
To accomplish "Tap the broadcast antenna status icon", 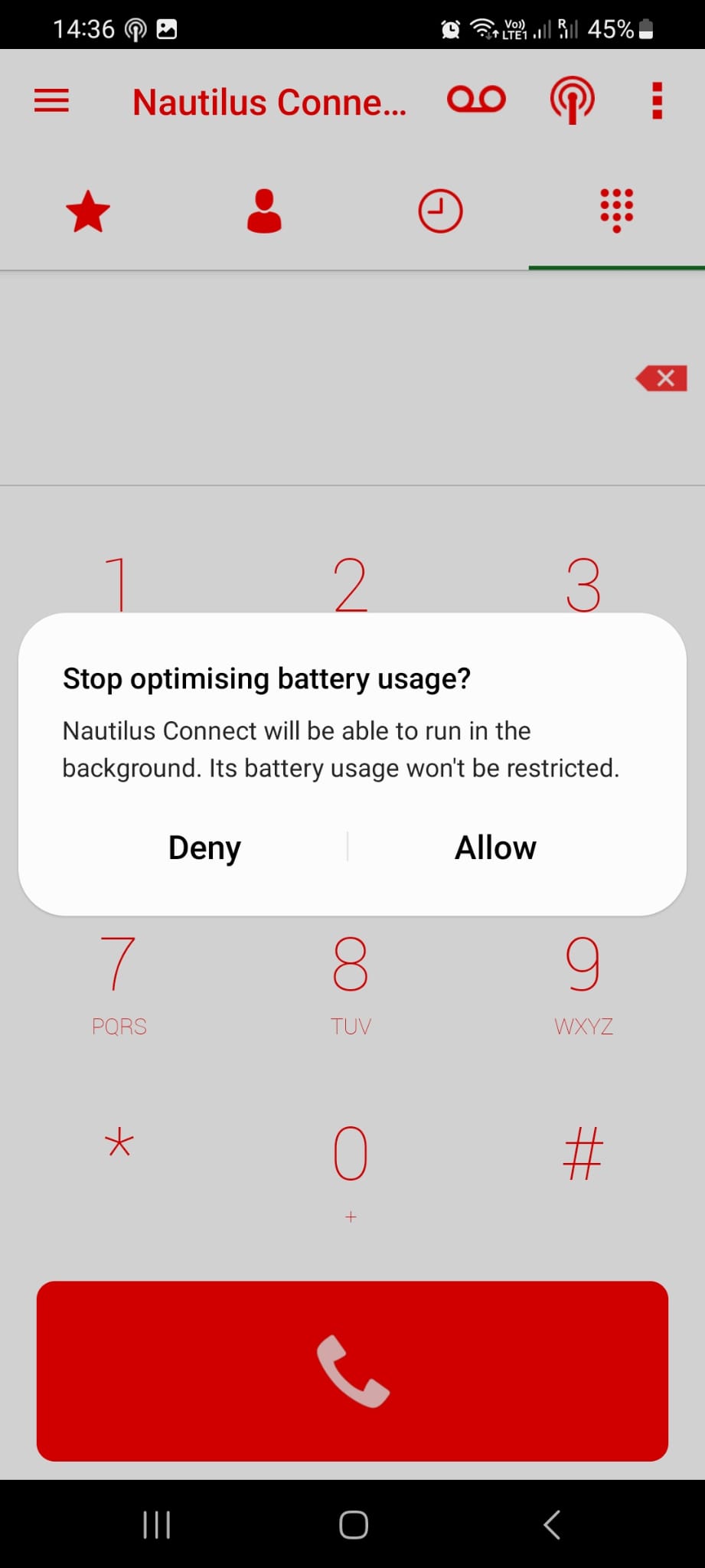I will pos(572,100).
